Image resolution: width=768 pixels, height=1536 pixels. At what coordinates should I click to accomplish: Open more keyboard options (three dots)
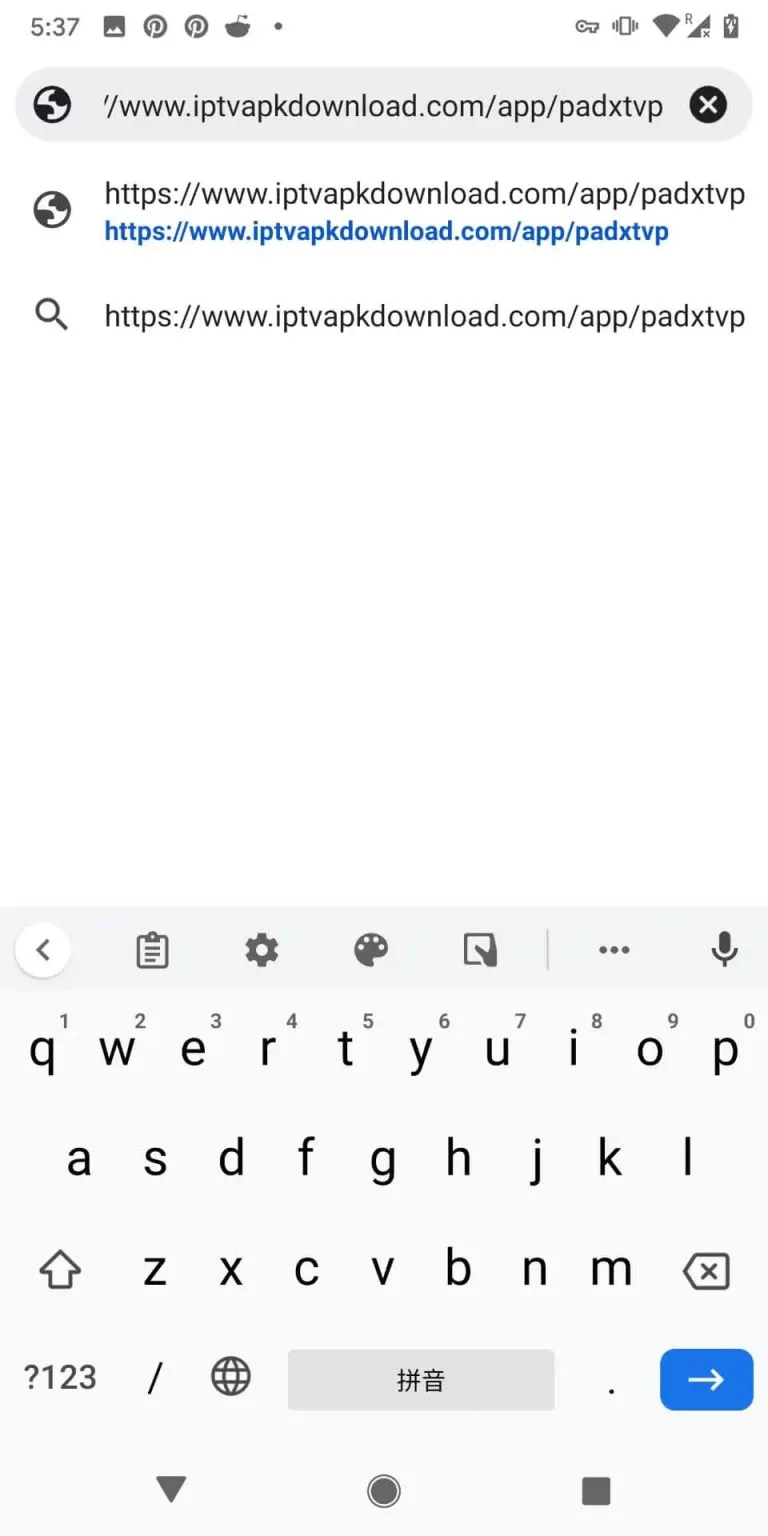pos(614,950)
